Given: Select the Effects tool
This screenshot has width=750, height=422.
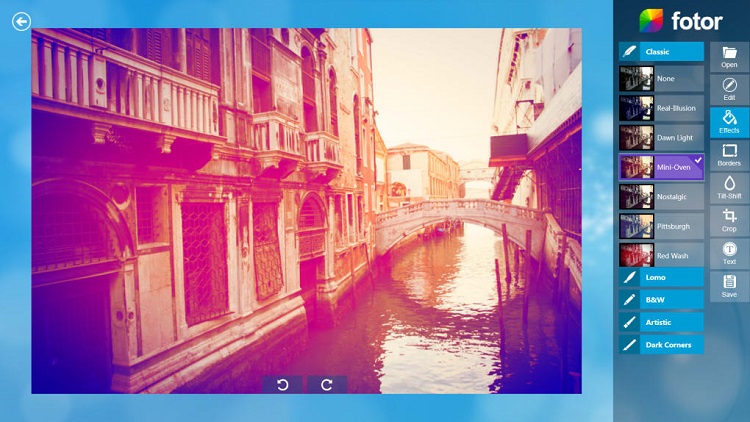Looking at the screenshot, I should 729,122.
